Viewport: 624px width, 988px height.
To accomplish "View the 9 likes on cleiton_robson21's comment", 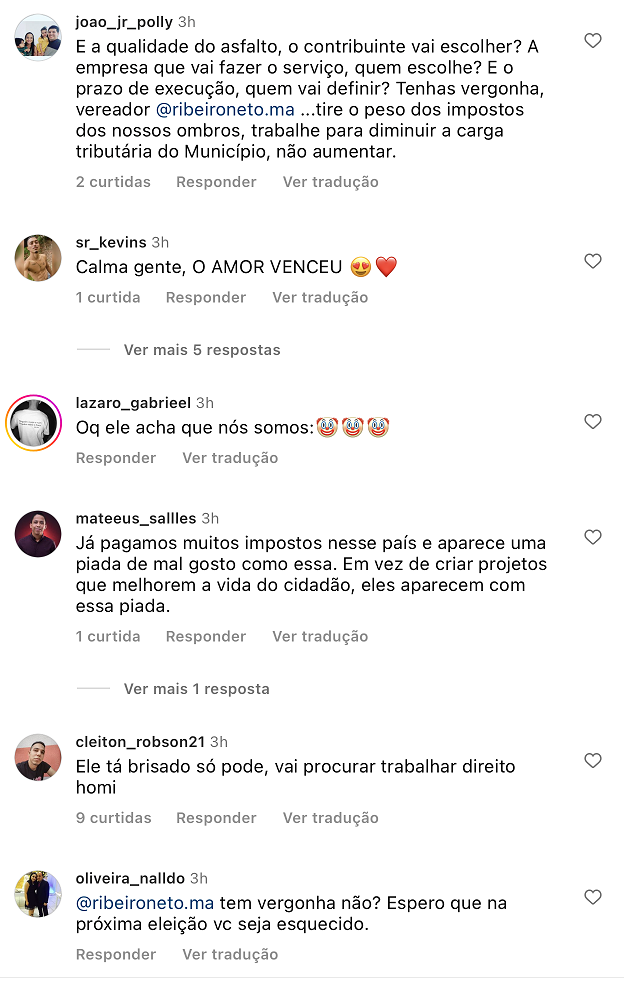I will coord(113,818).
